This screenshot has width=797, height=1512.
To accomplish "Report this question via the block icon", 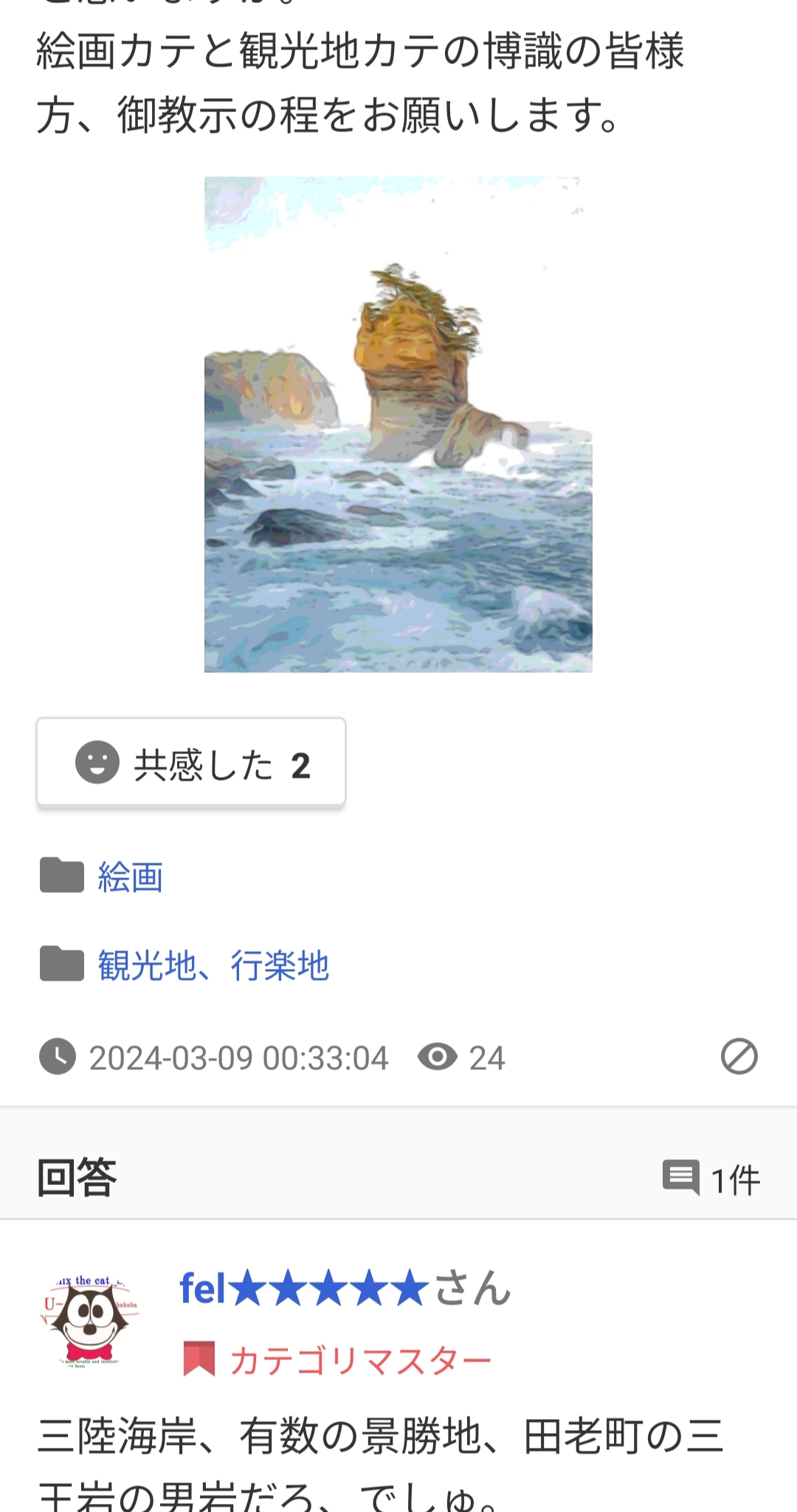I will (x=739, y=1057).
